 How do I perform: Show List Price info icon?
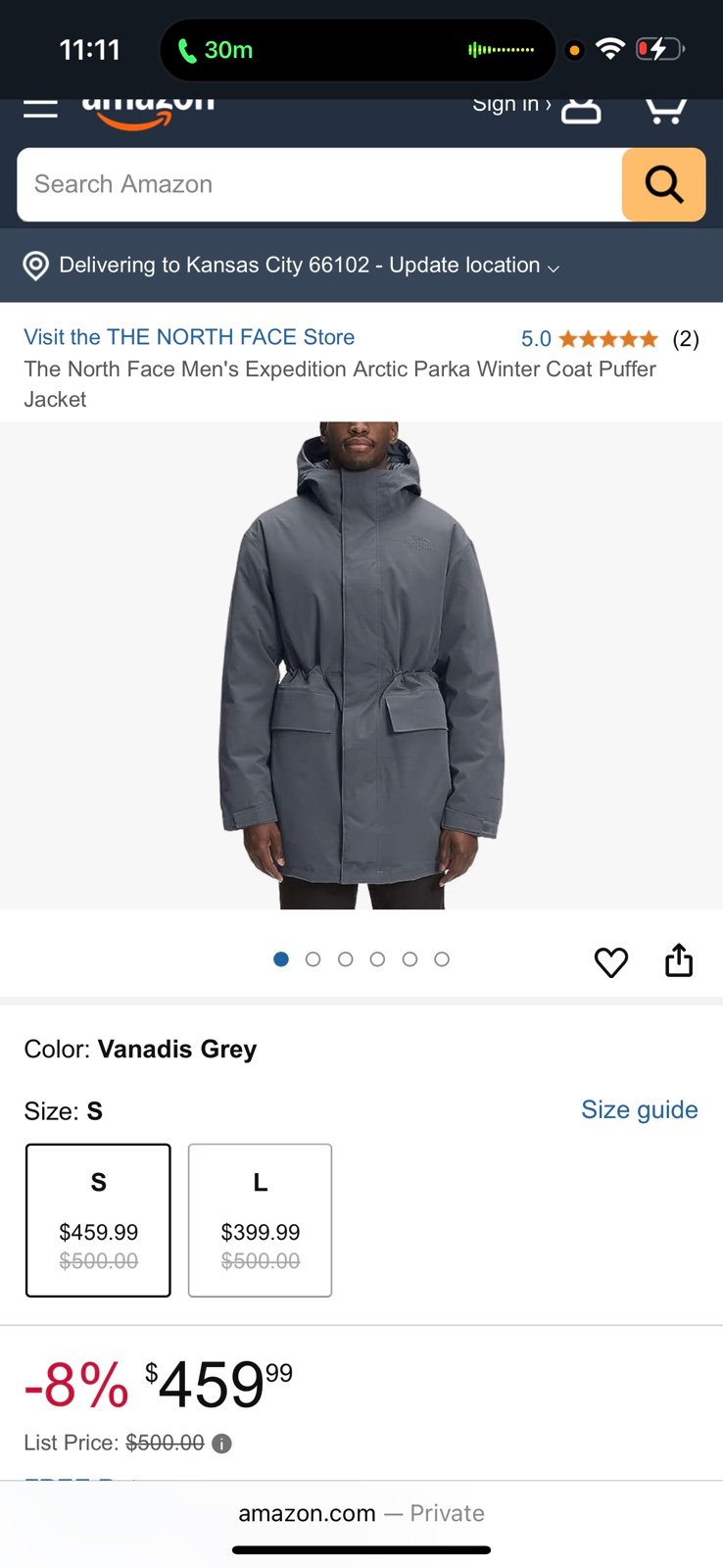[222, 1444]
